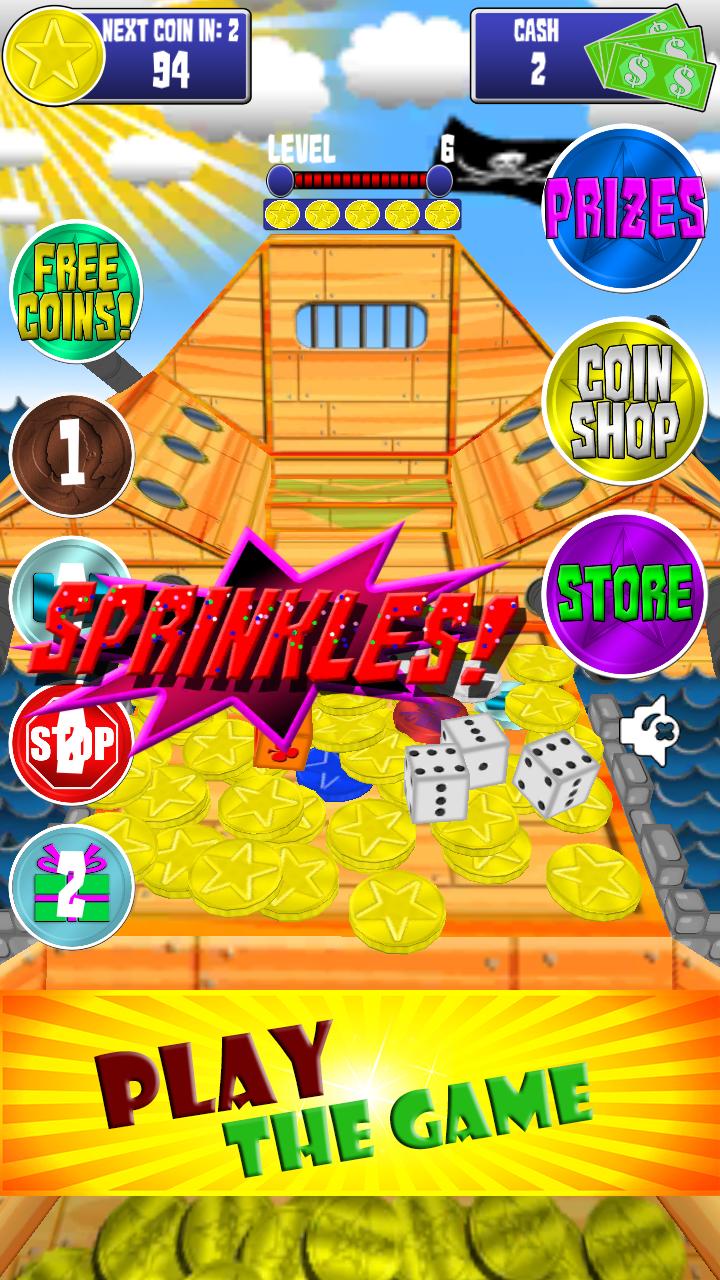720x1280 pixels.
Task: Toggle the sound mute icon
Action: [648, 729]
